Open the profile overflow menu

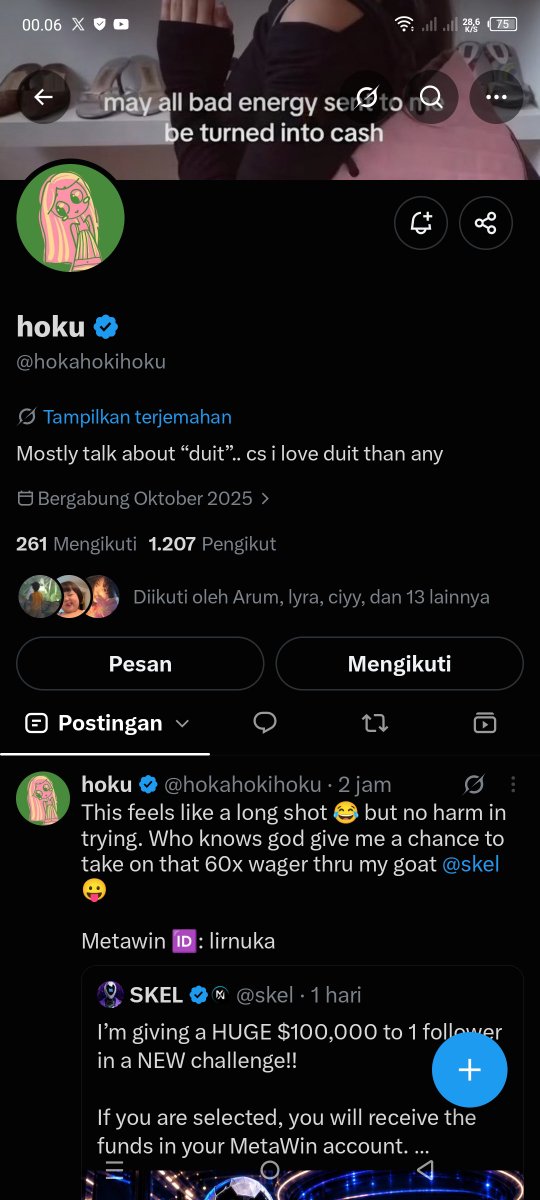pyautogui.click(x=496, y=97)
